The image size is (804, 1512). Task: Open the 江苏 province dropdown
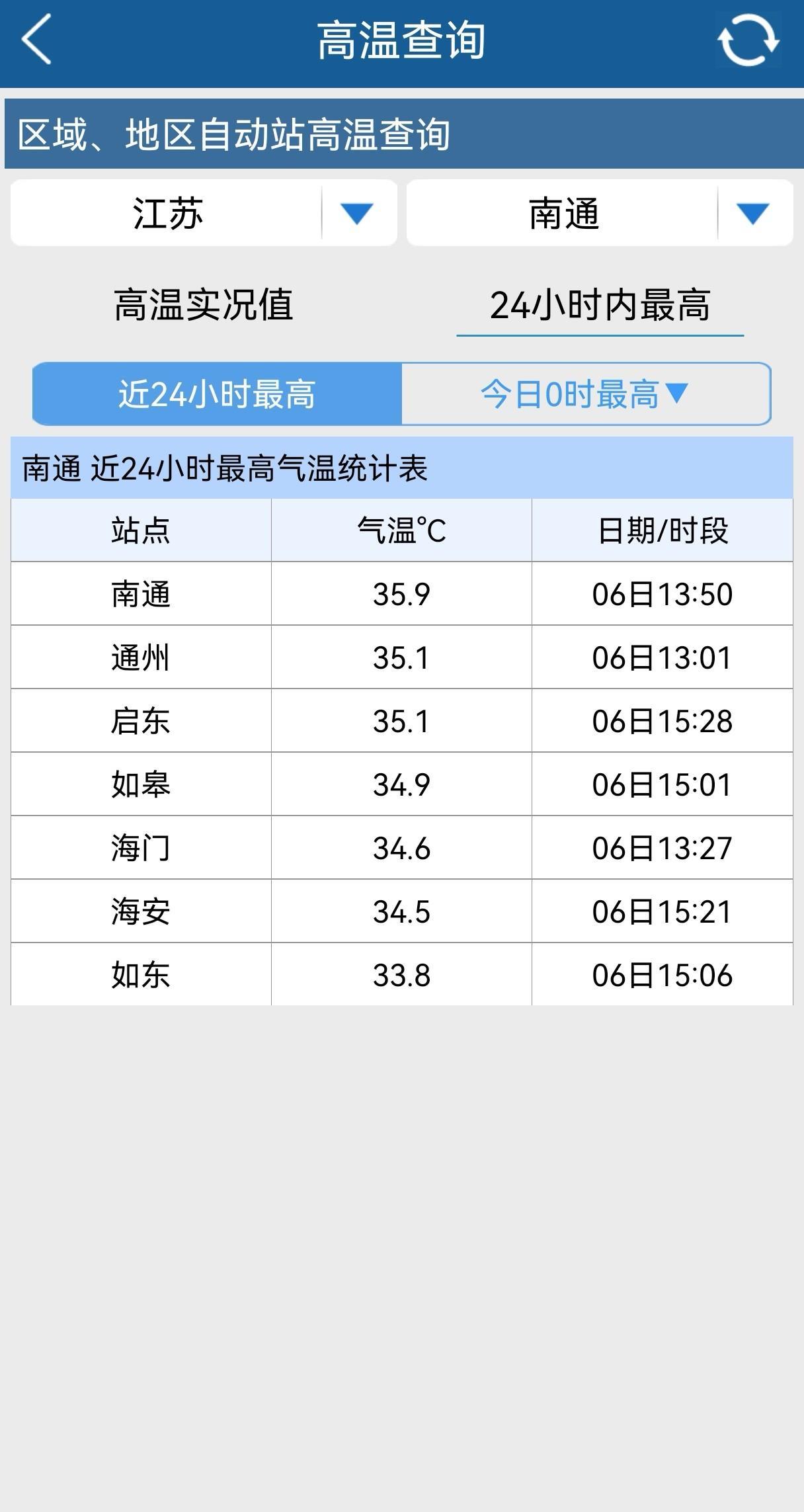(204, 214)
